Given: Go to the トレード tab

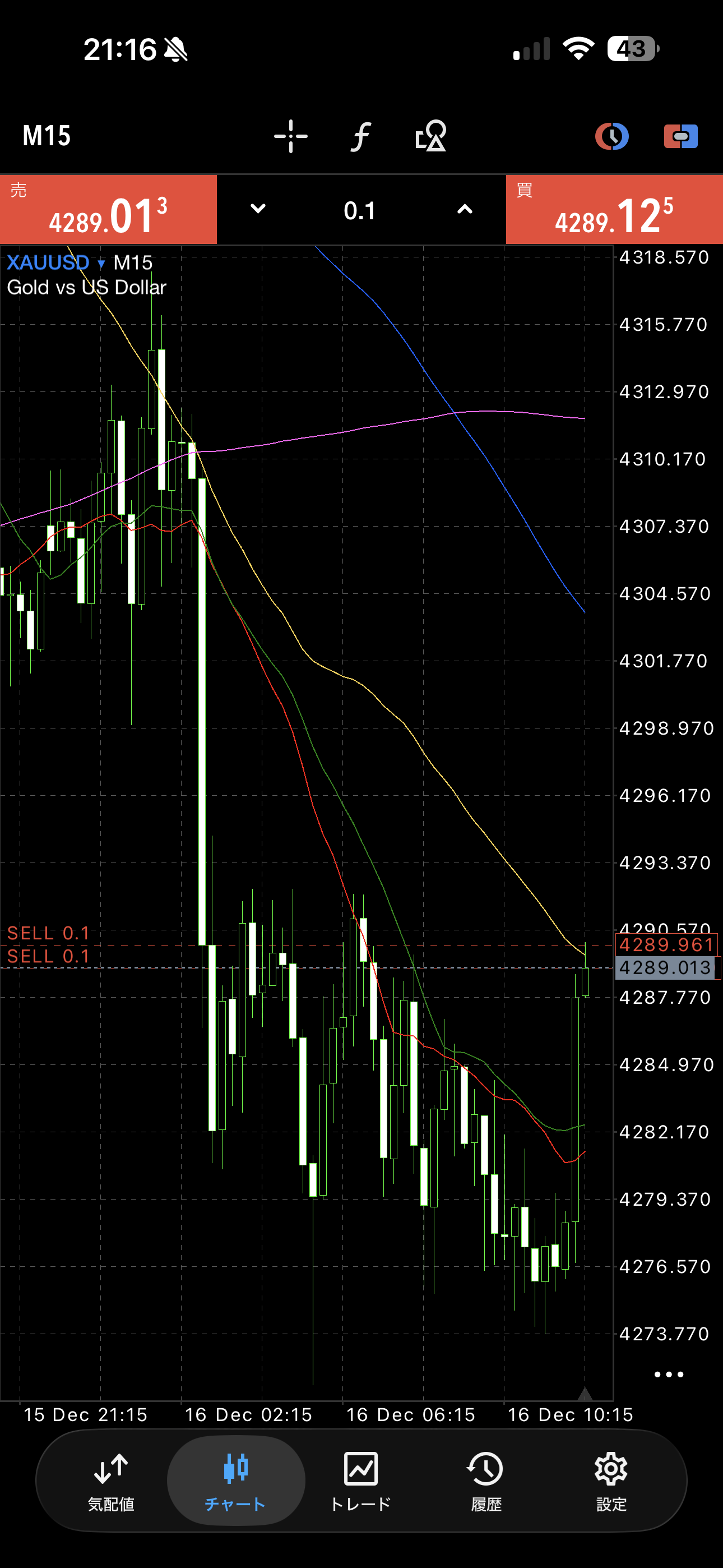Looking at the screenshot, I should pos(361,1481).
